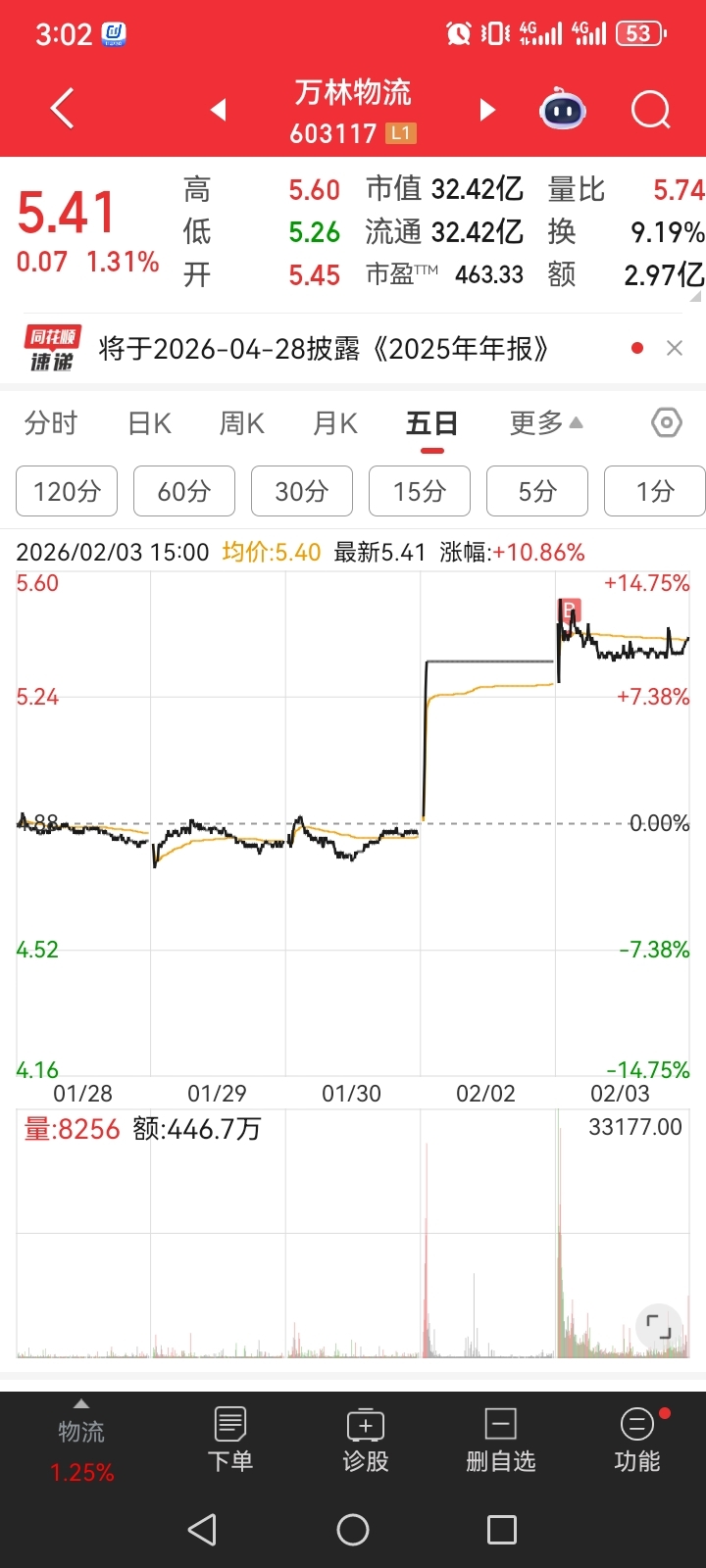This screenshot has width=706, height=1568.
Task: Open the 2025年年报 disclosure notice
Action: (323, 348)
